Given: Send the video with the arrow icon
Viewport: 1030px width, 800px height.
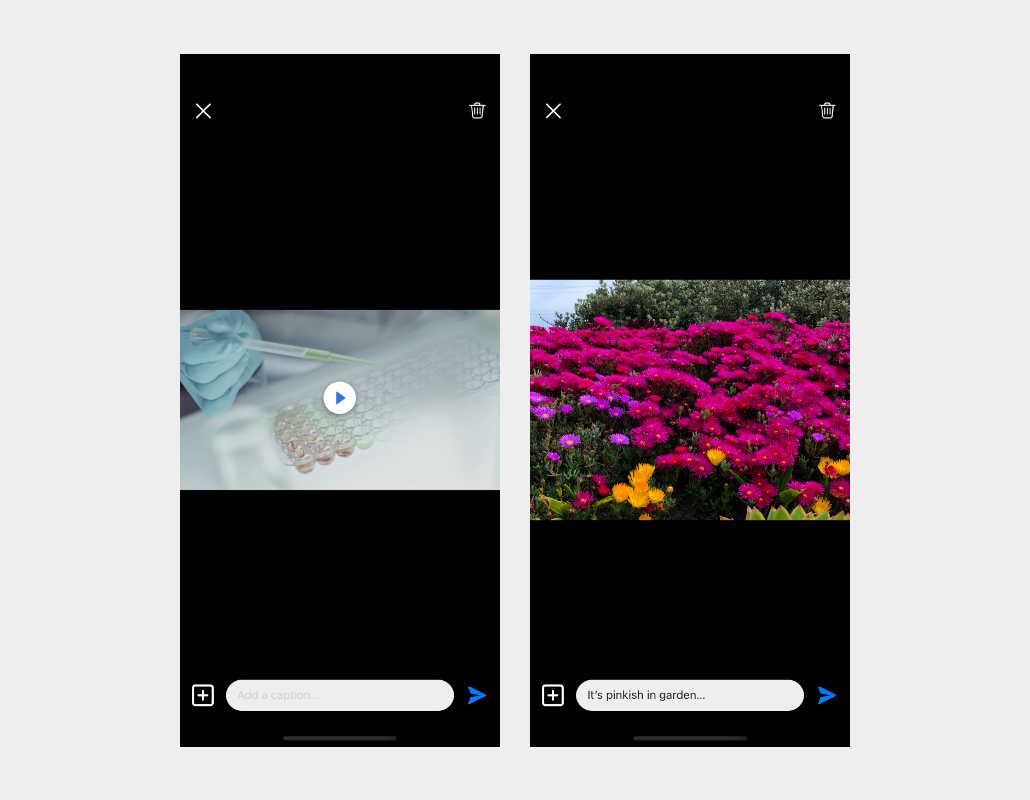Looking at the screenshot, I should (x=477, y=695).
